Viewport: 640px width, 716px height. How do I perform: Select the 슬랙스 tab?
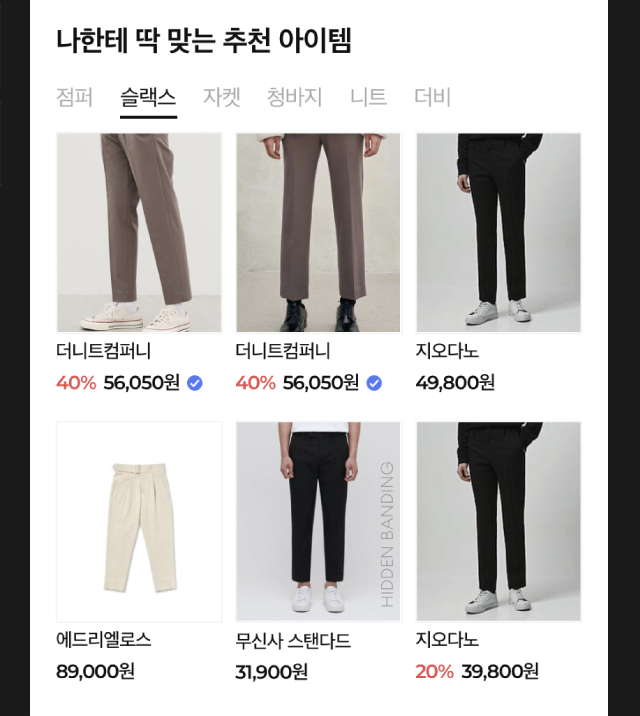148,97
